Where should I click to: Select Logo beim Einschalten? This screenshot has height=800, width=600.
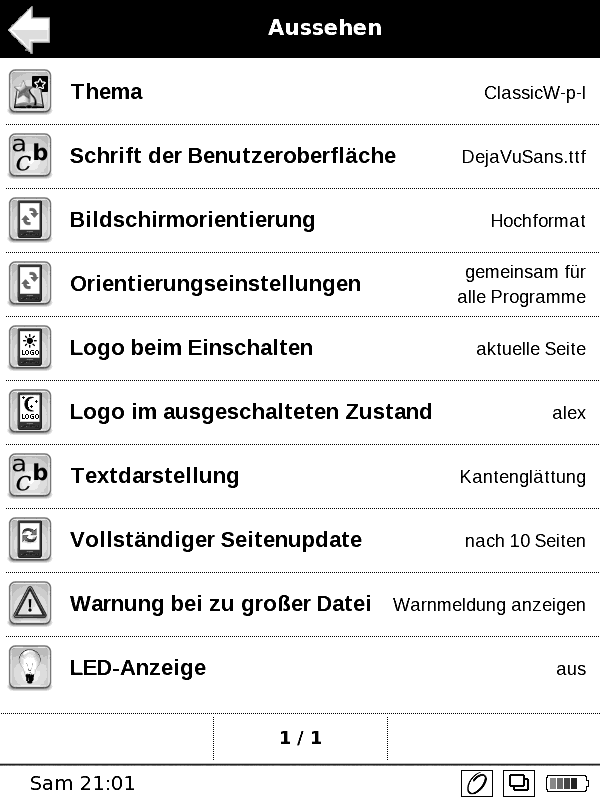tap(300, 348)
